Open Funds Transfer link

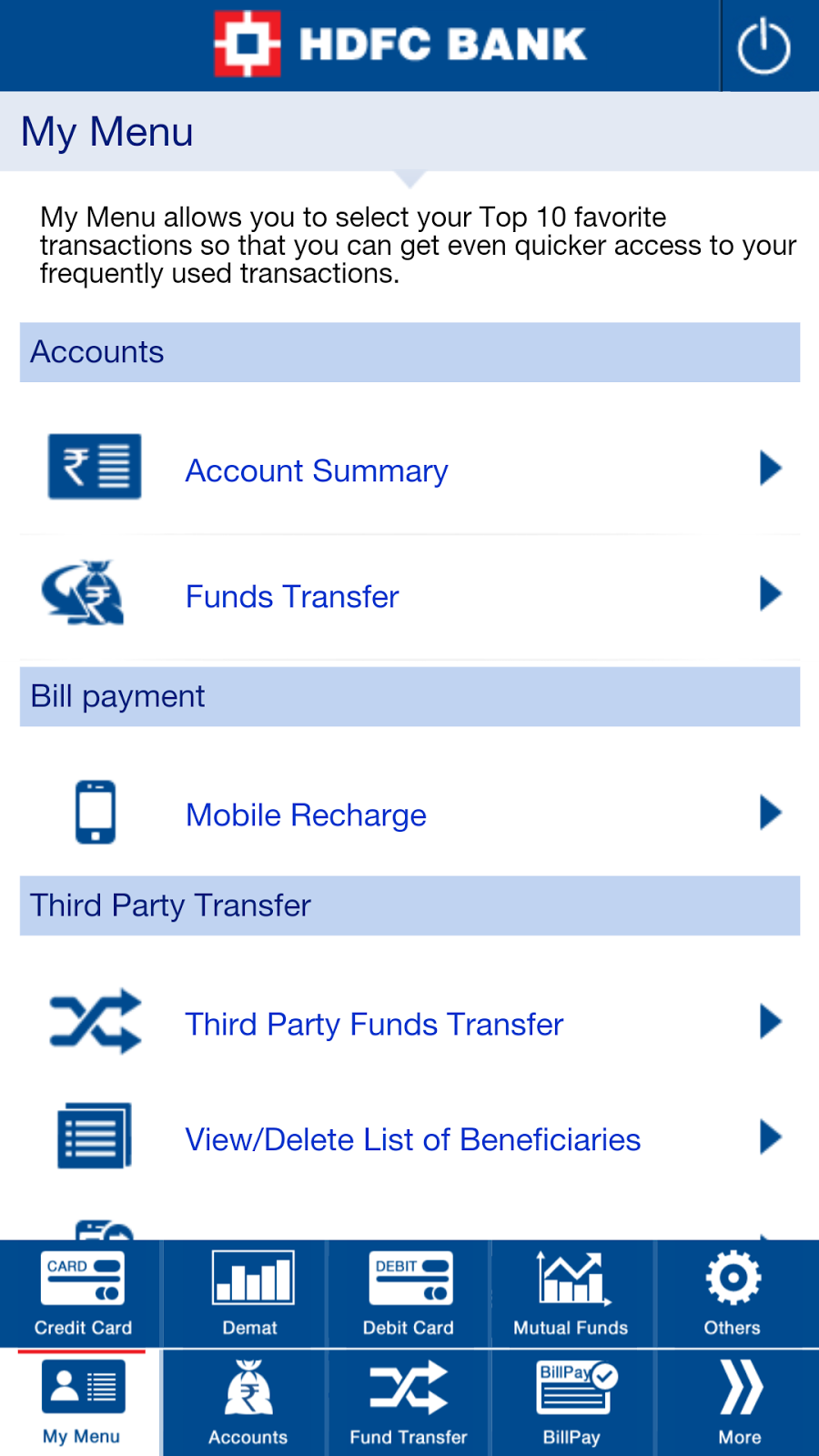[x=291, y=596]
